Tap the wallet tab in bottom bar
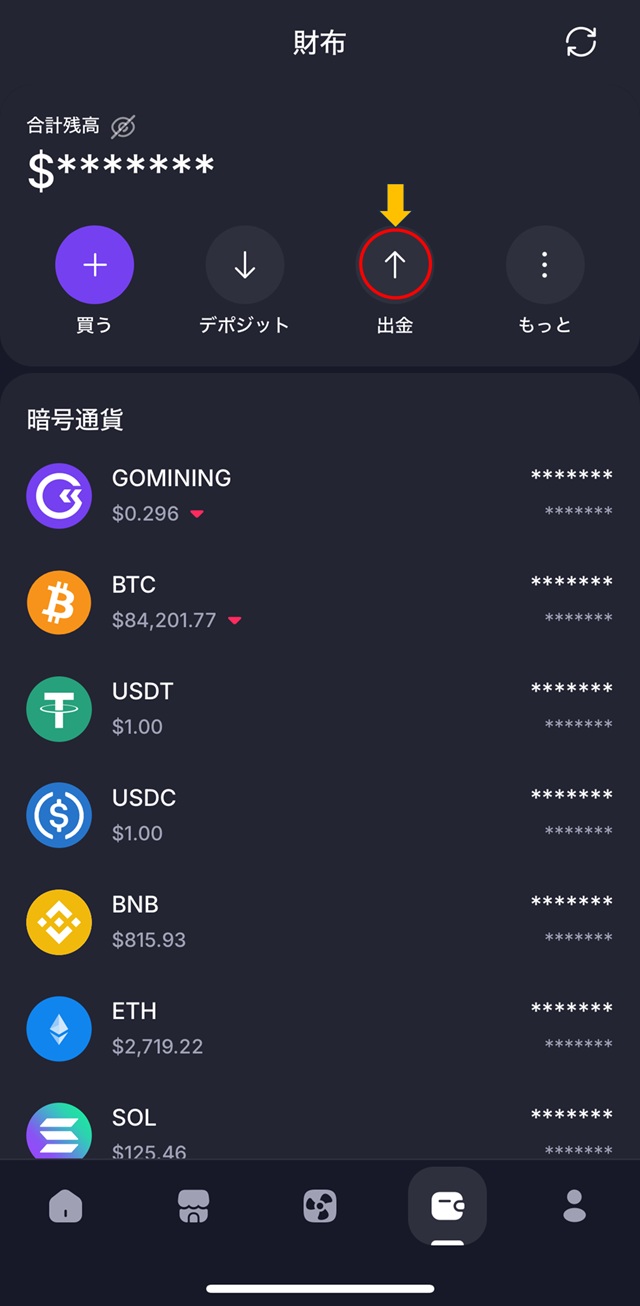The image size is (640, 1306). (447, 1207)
